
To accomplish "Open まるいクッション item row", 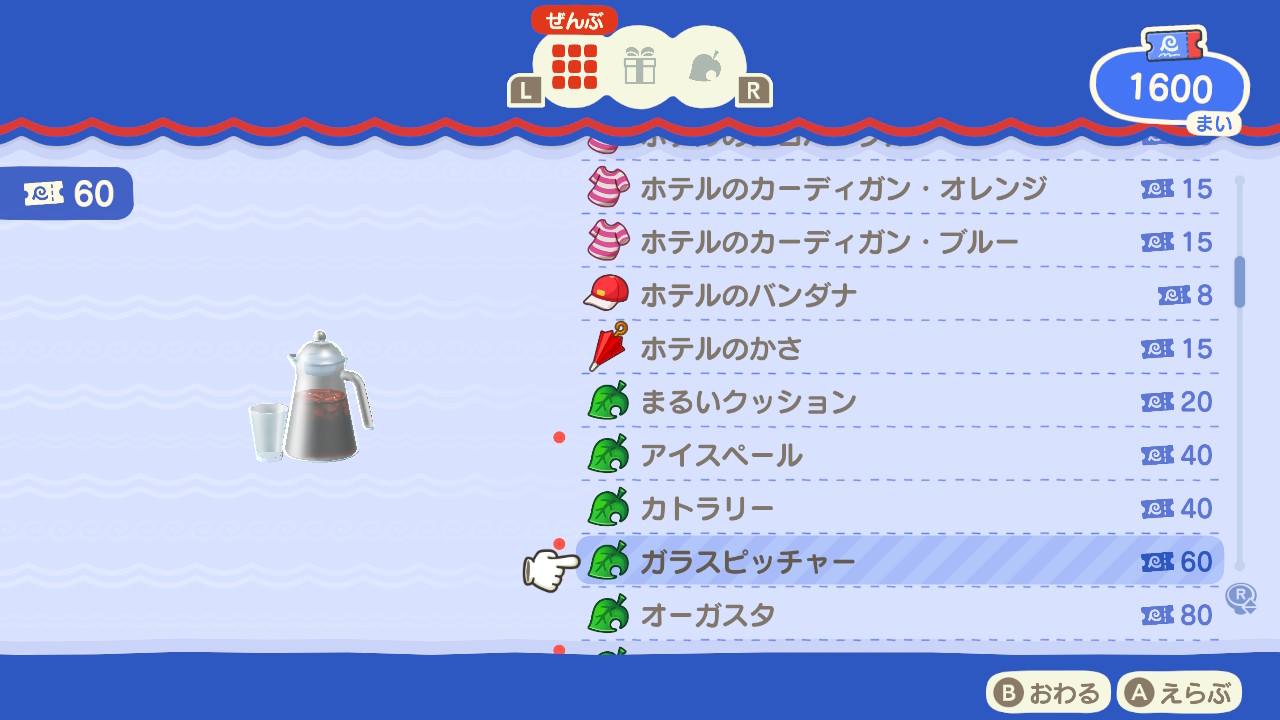I will 898,402.
